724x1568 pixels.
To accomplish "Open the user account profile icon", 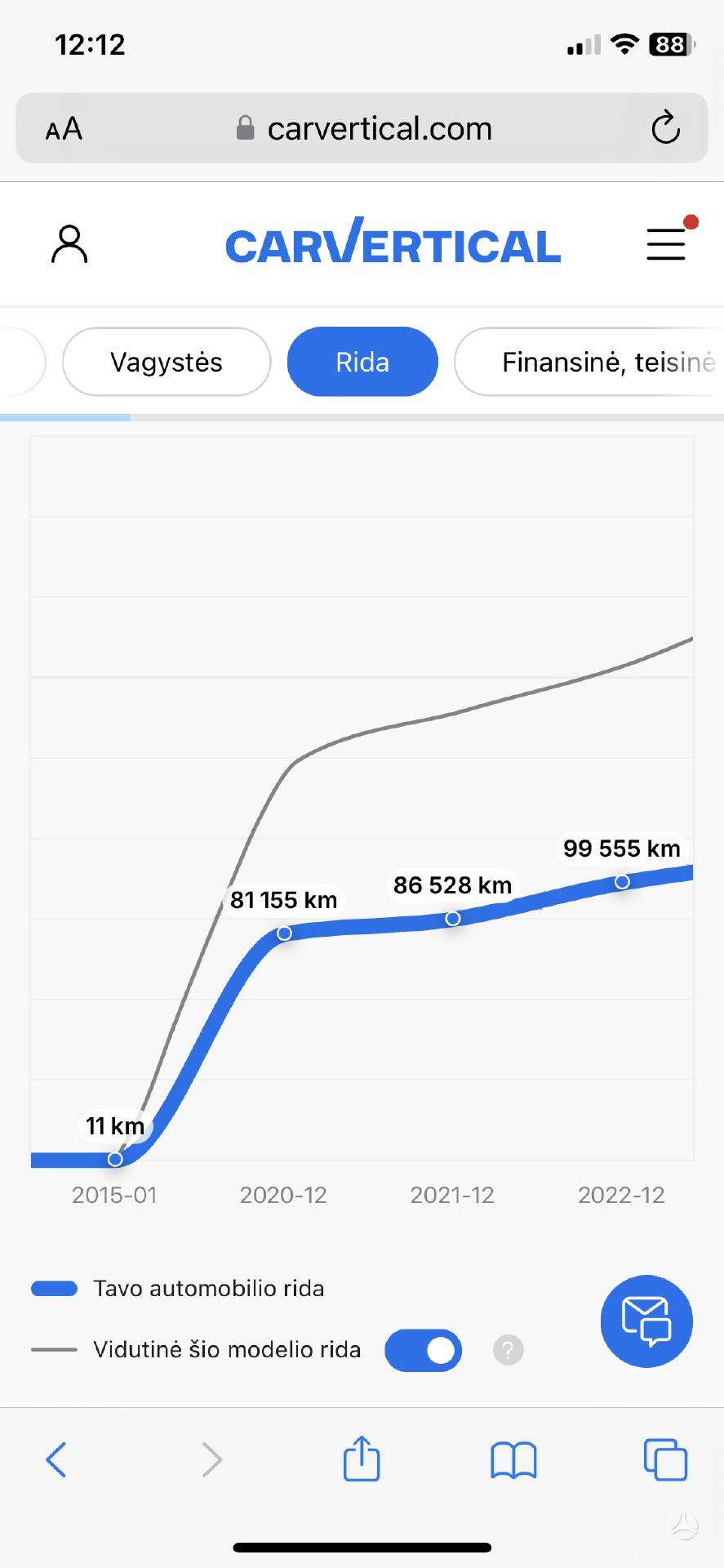I will (69, 244).
